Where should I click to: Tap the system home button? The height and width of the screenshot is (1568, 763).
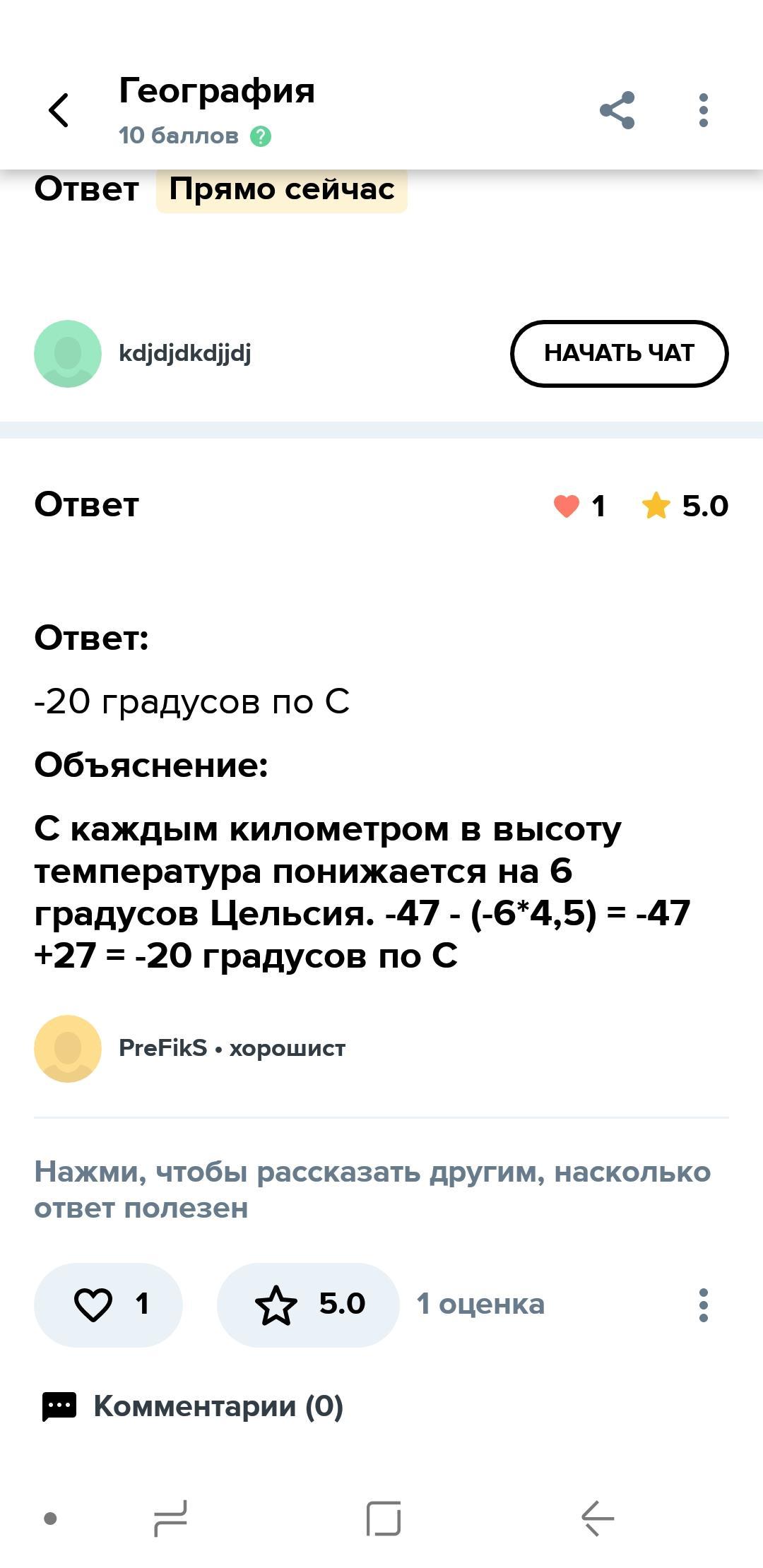[x=384, y=1518]
